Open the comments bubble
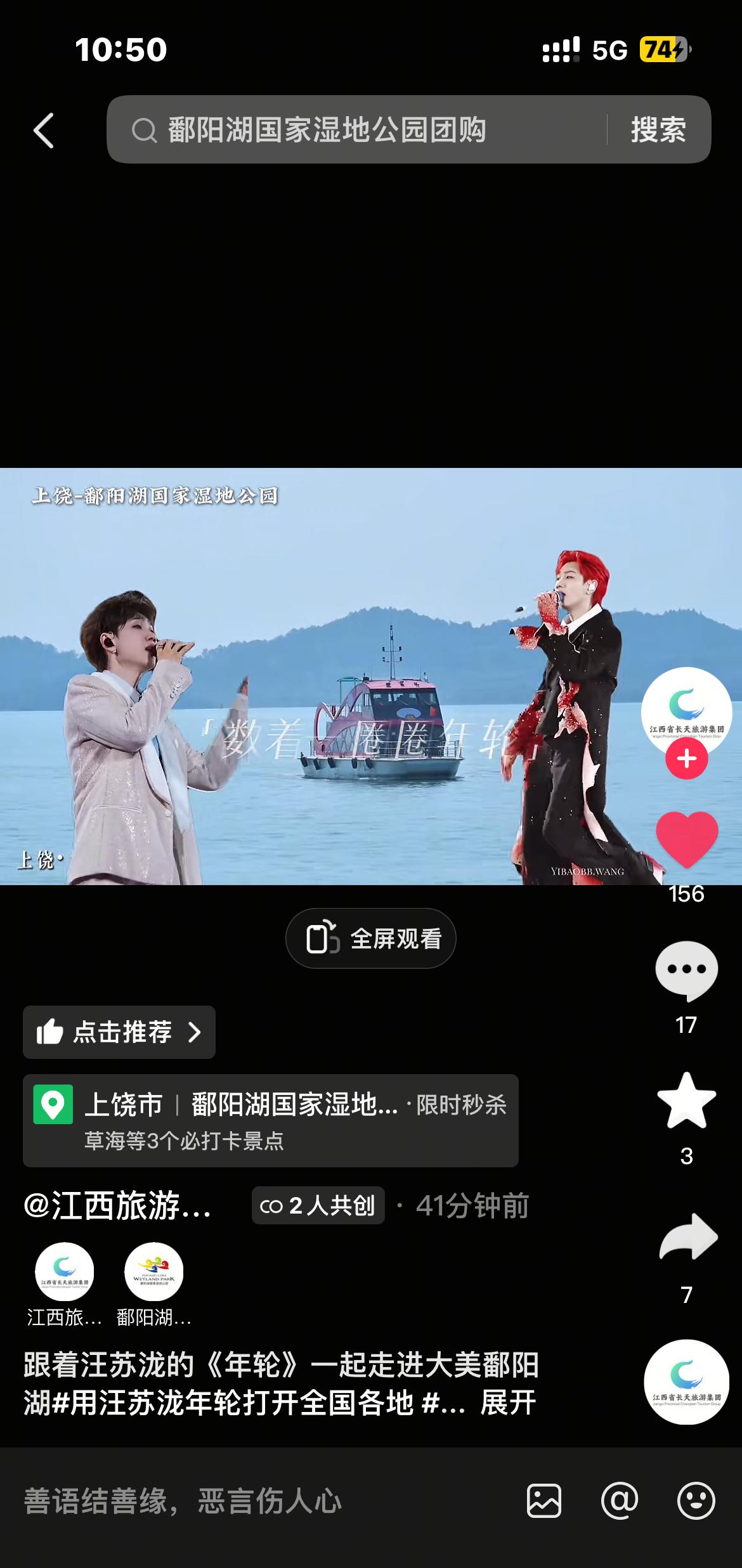 (x=686, y=970)
